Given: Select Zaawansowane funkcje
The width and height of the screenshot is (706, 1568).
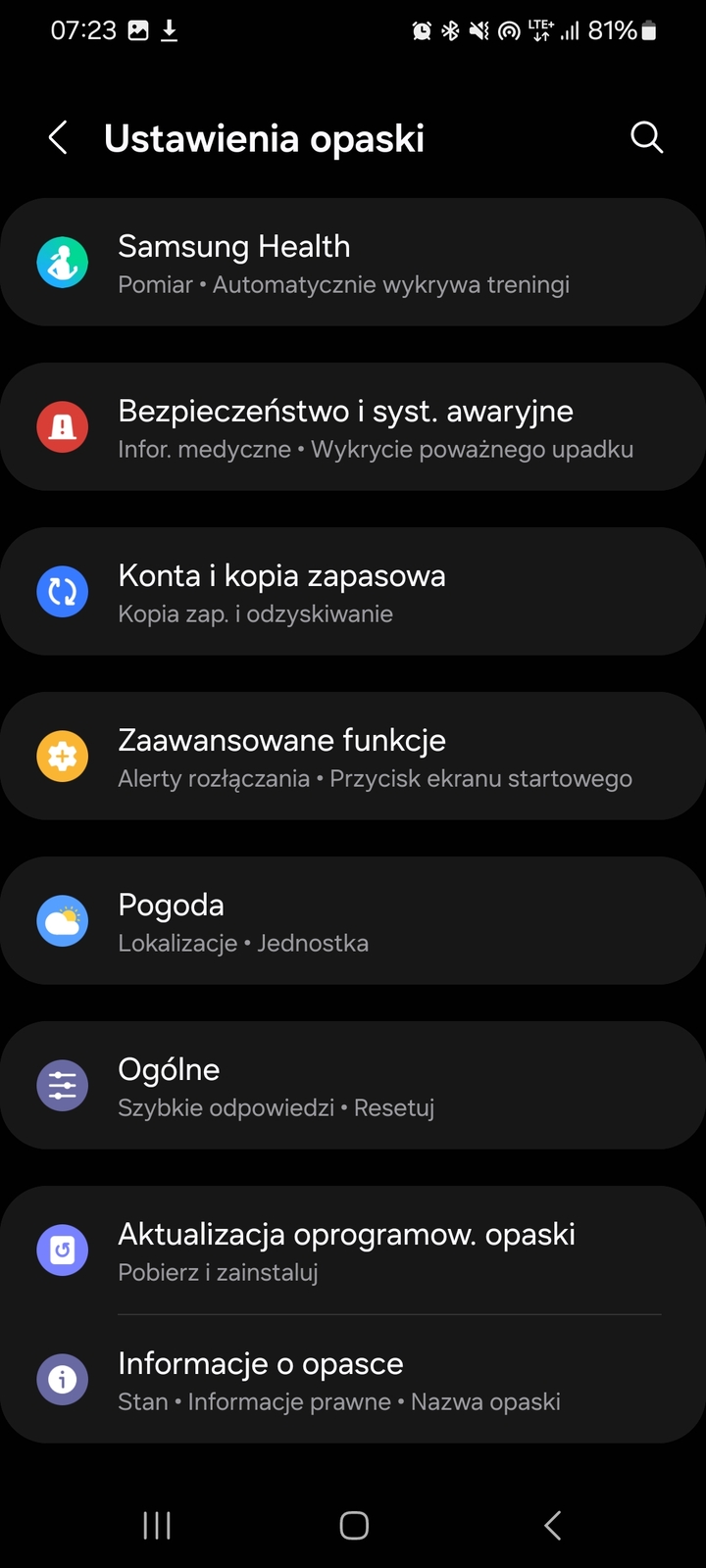Looking at the screenshot, I should click(x=353, y=757).
